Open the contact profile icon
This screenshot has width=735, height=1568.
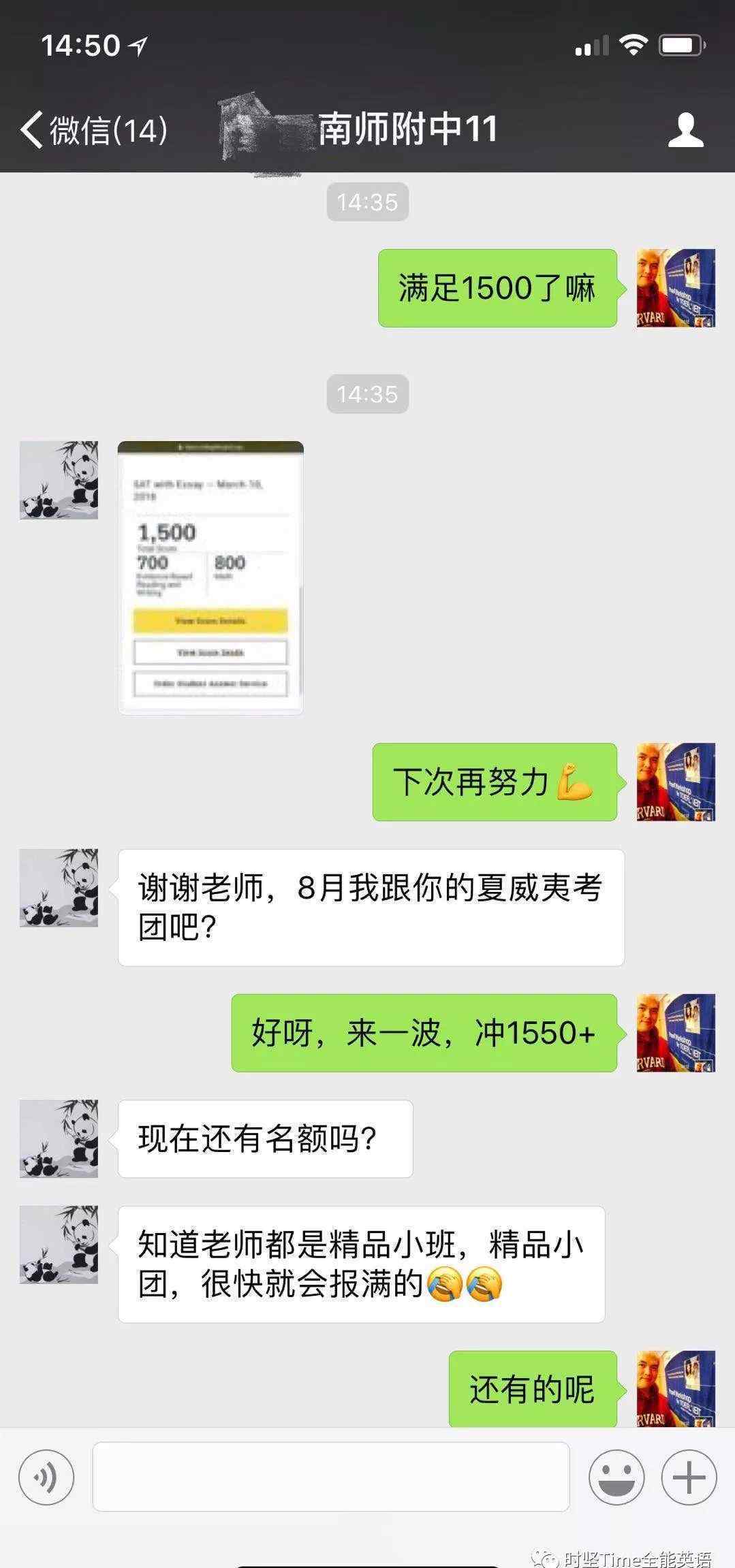pyautogui.click(x=685, y=130)
